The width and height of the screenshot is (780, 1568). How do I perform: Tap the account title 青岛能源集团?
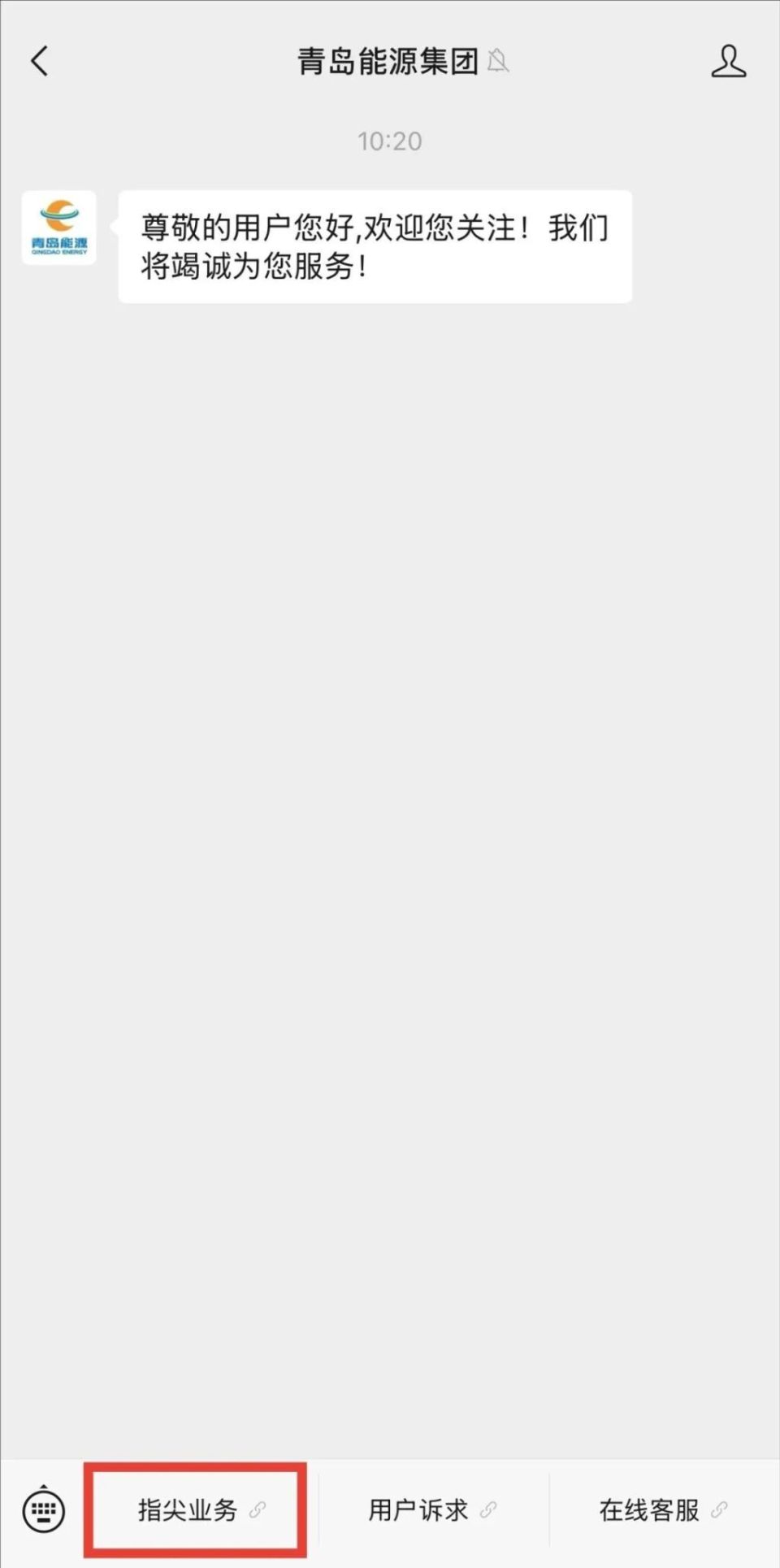click(387, 62)
